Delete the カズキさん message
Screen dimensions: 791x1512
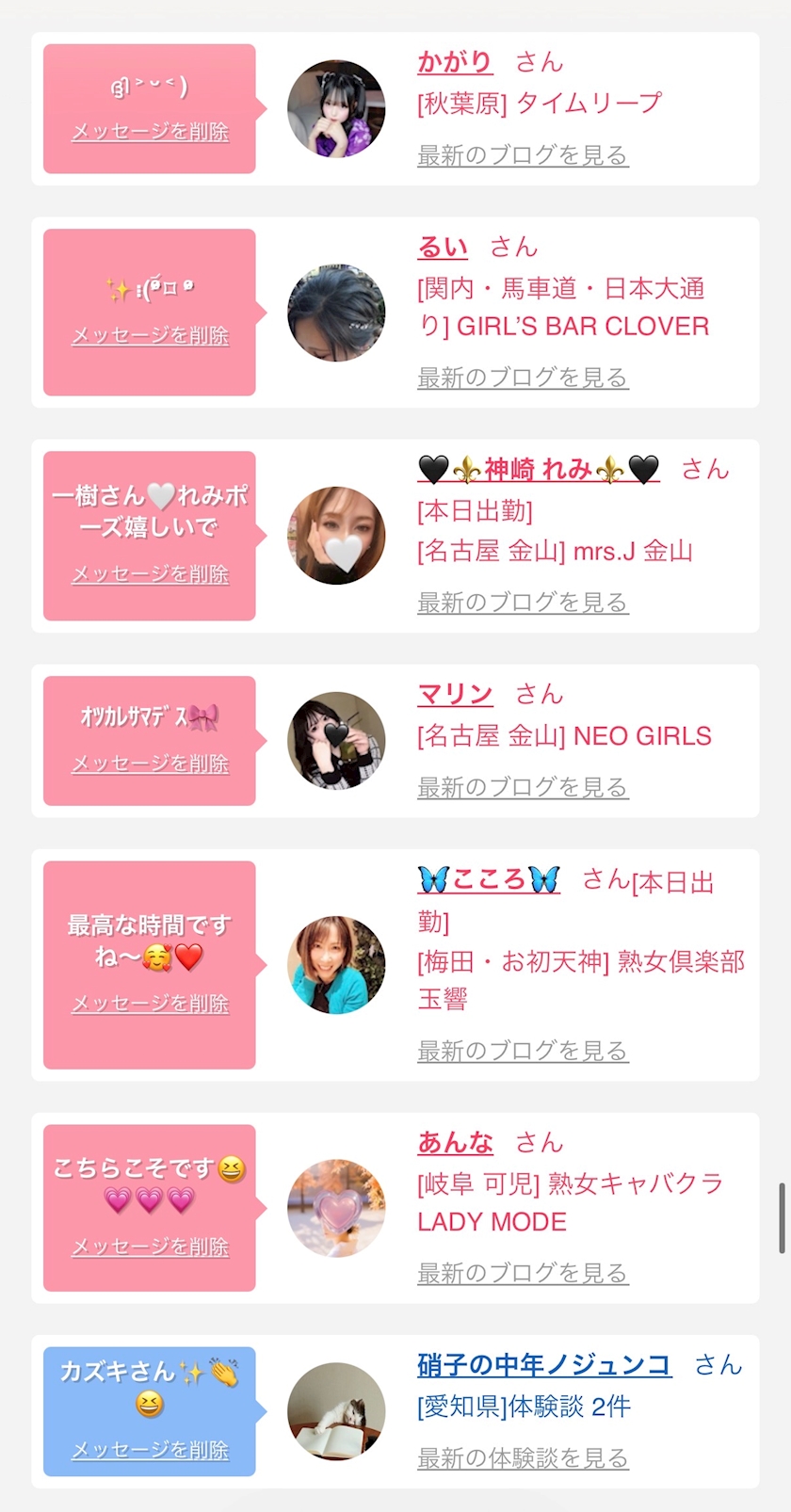pyautogui.click(x=150, y=1450)
